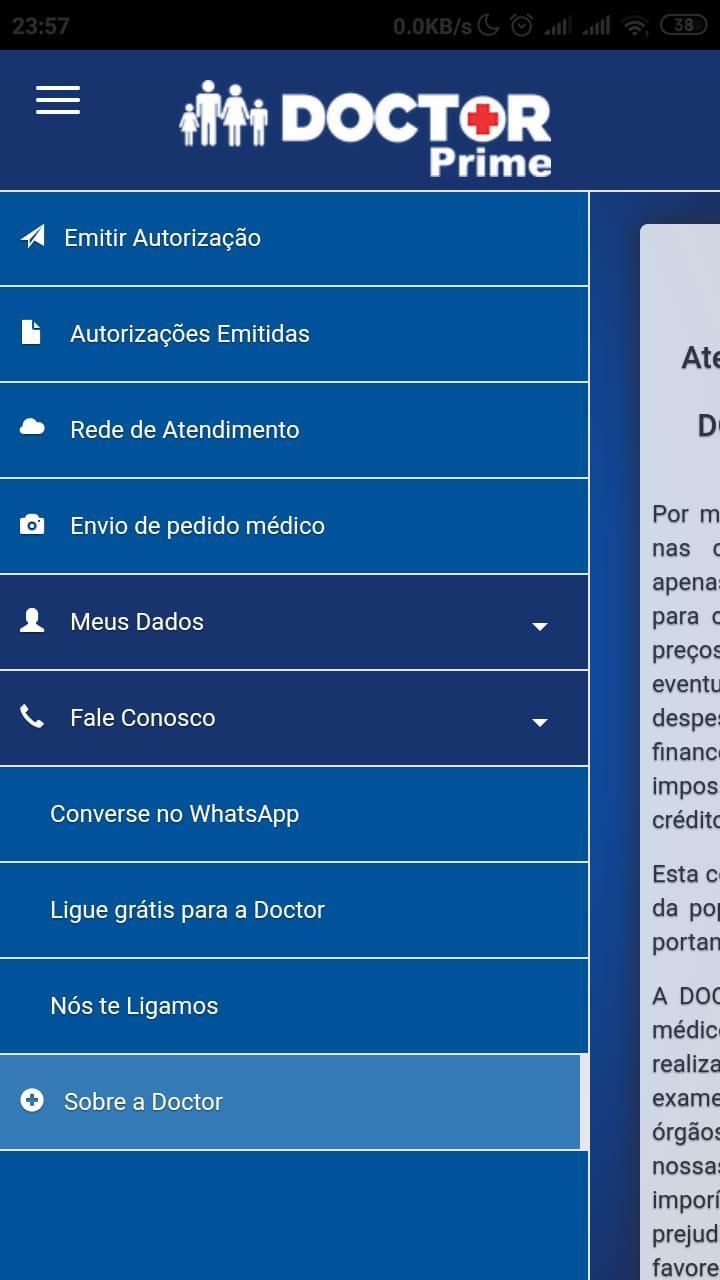Viewport: 720px width, 1280px height.
Task: Start Converse no WhatsApp
Action: pos(294,814)
